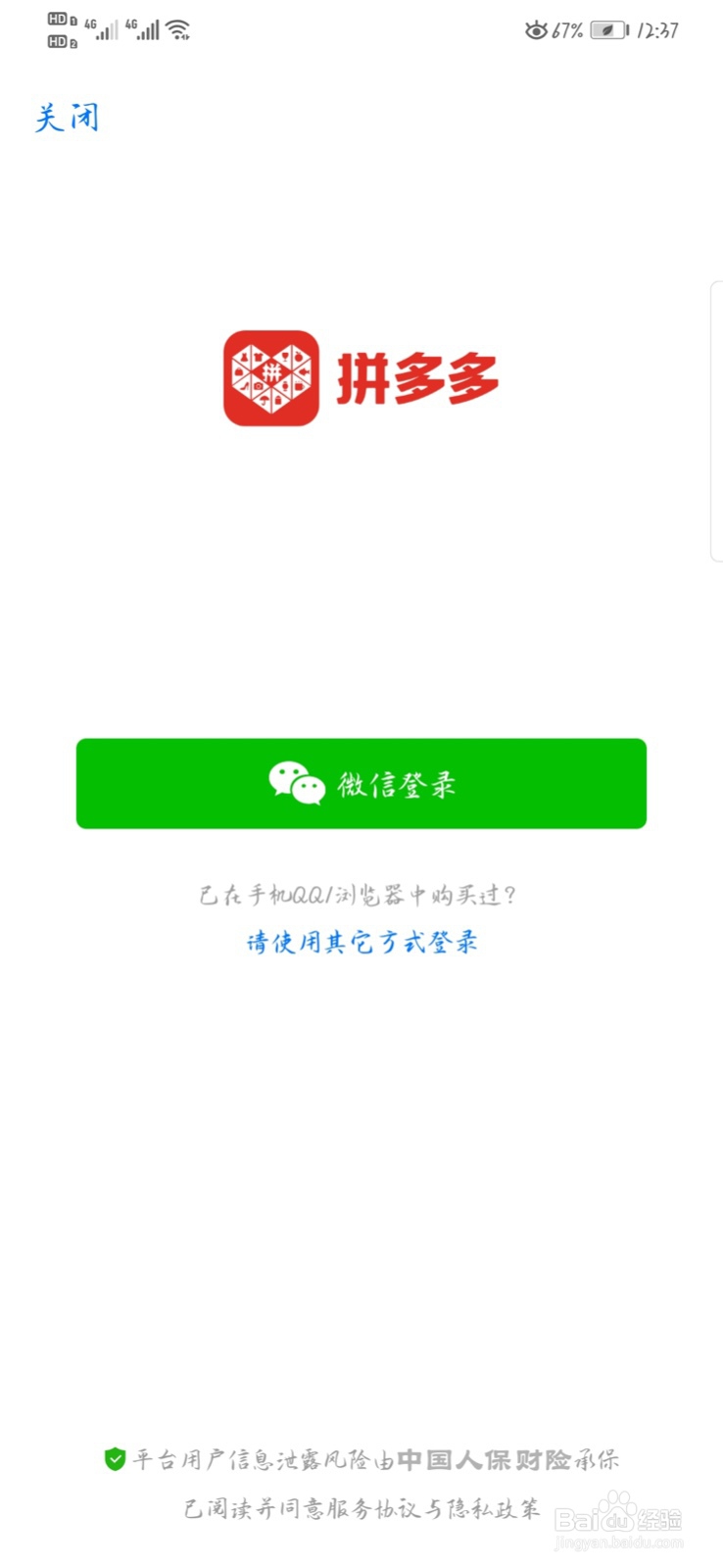Image resolution: width=723 pixels, height=1568 pixels.
Task: Click the WeChat icon on the green button
Action: click(297, 783)
